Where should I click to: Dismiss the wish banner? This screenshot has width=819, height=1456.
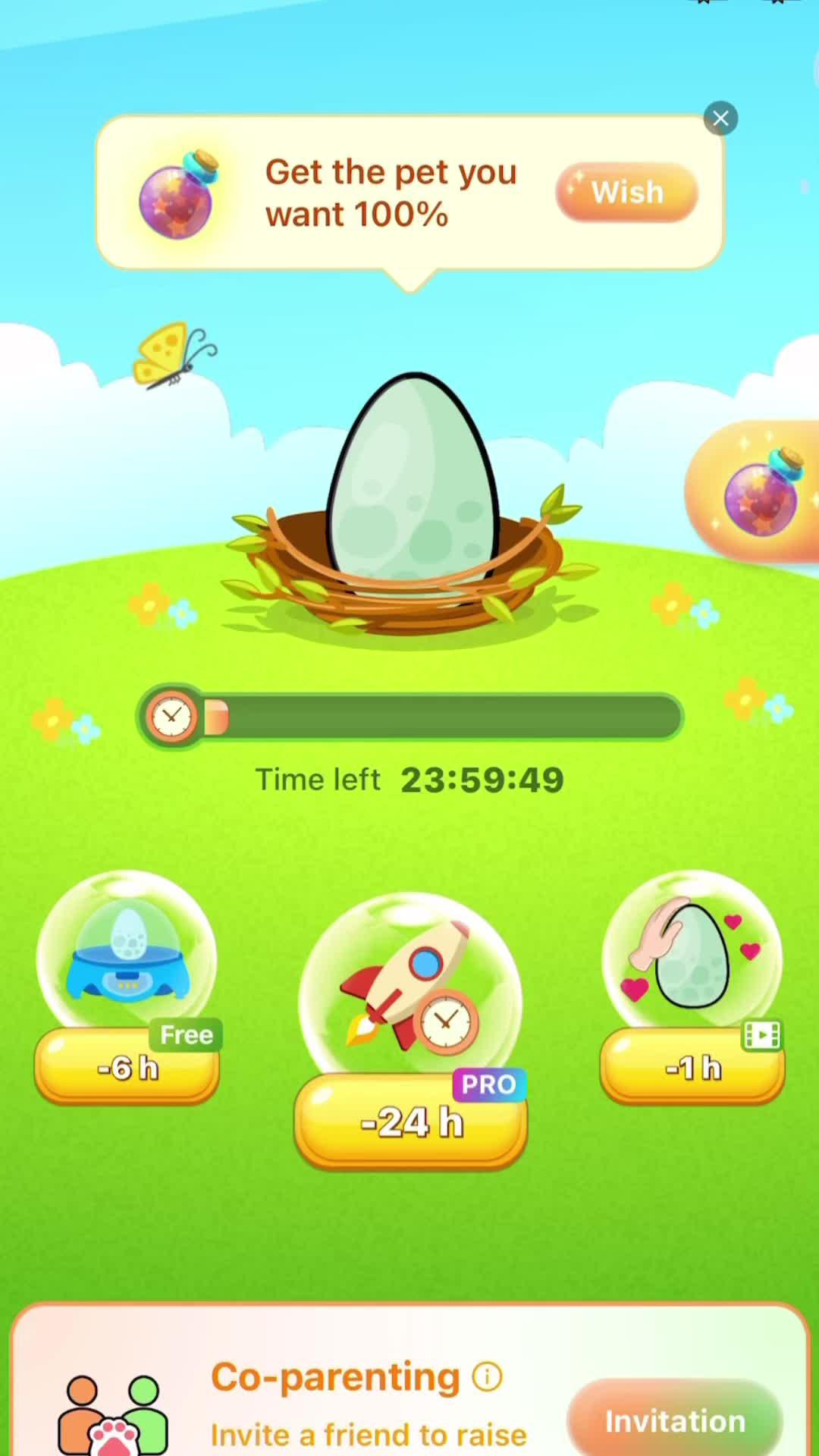(x=720, y=118)
